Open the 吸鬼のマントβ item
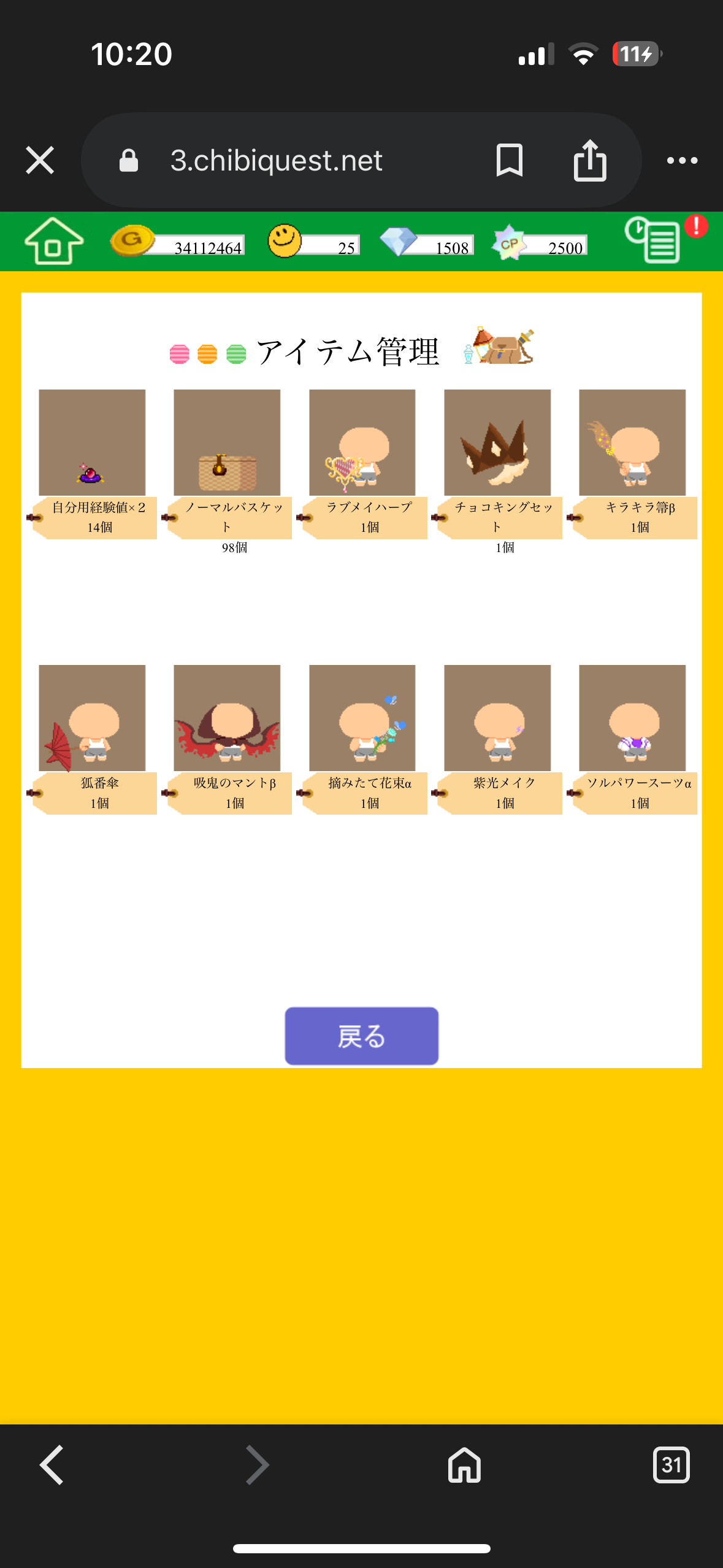 227,718
